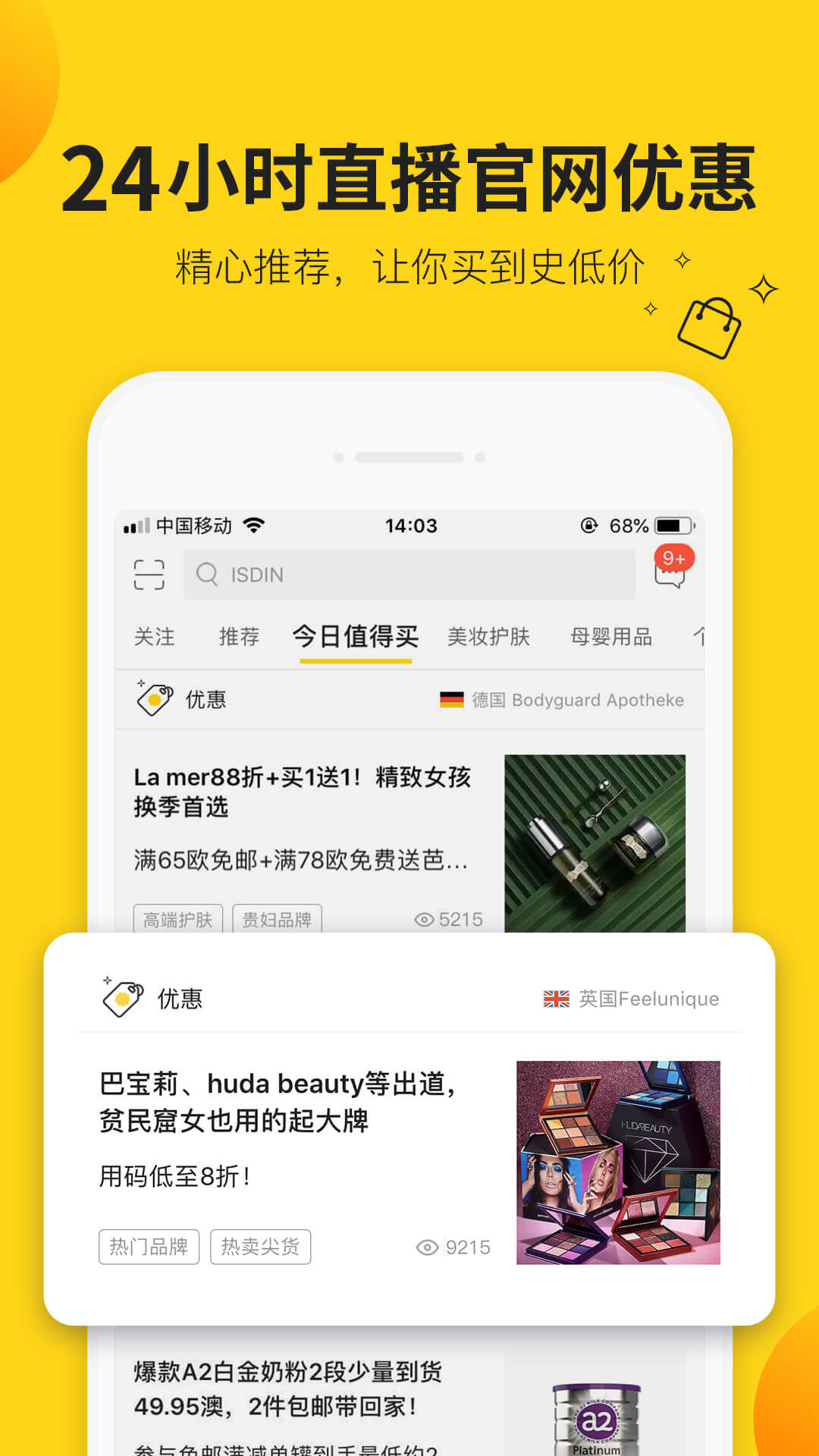Open the La mer 88折 deal article

point(301,792)
